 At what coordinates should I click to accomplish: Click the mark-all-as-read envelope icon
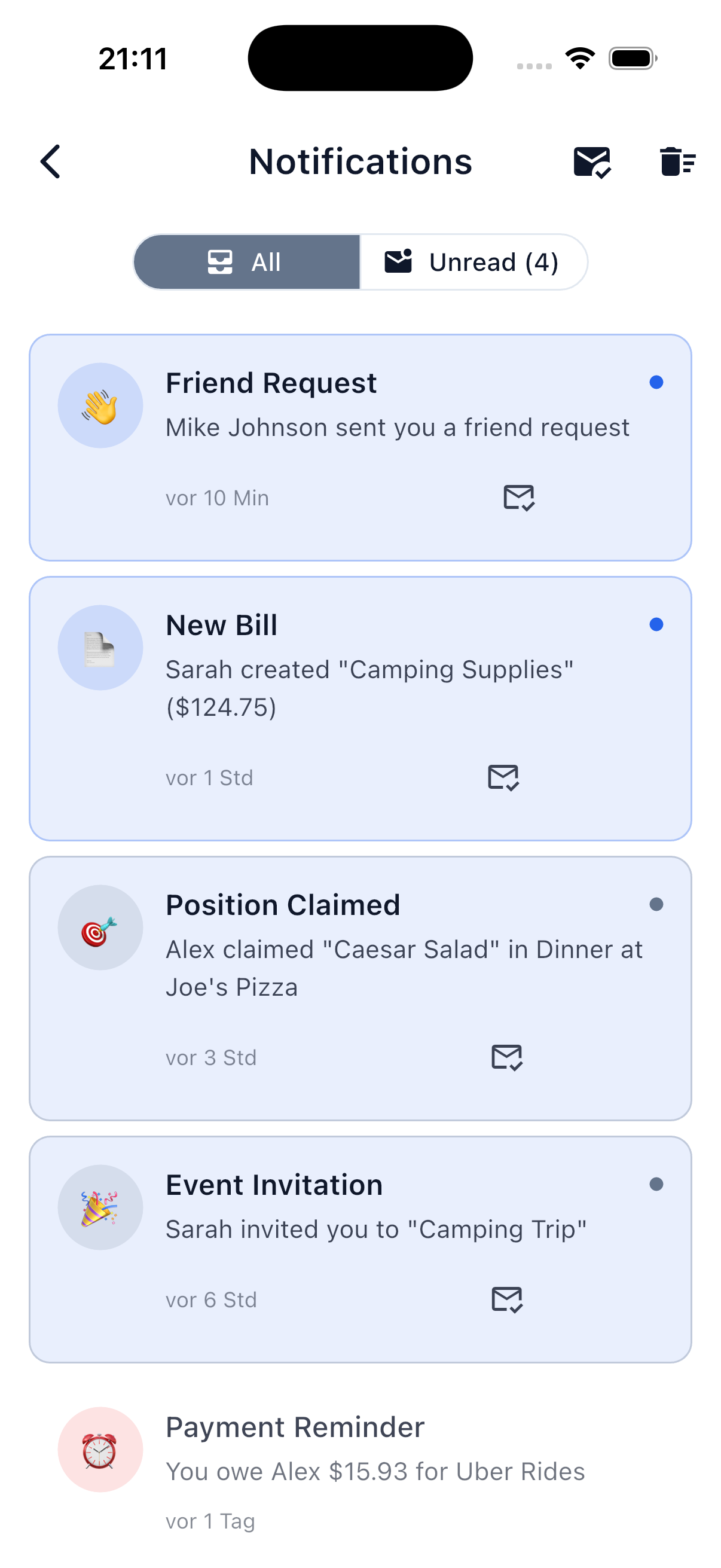tap(591, 161)
